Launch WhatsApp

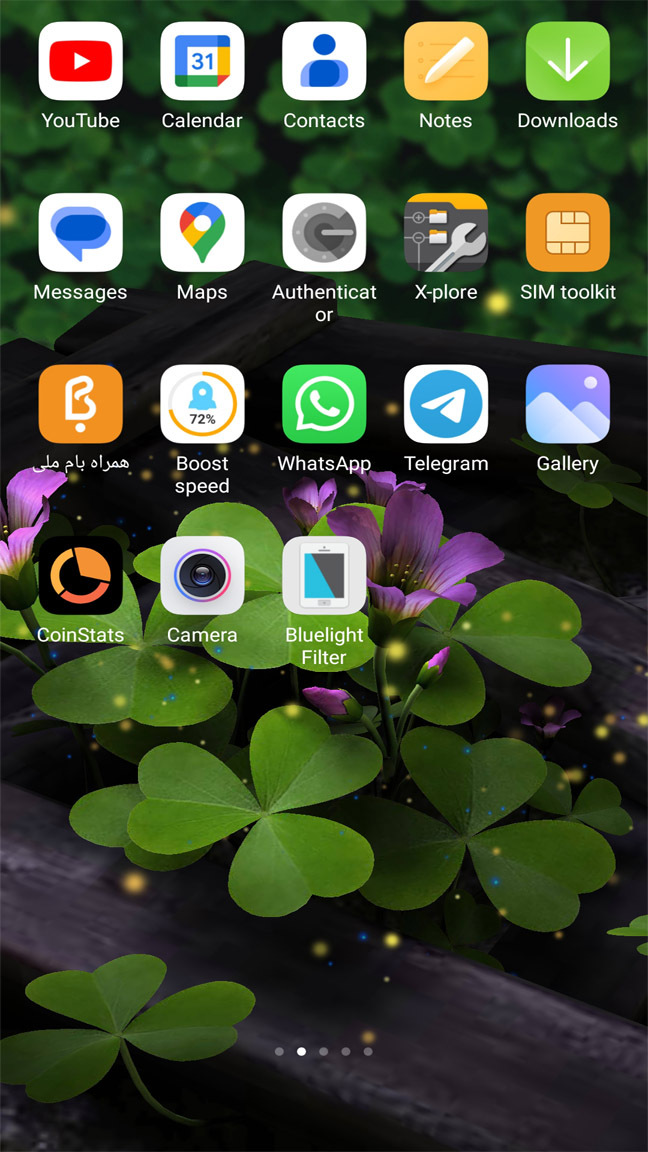tap(324, 404)
